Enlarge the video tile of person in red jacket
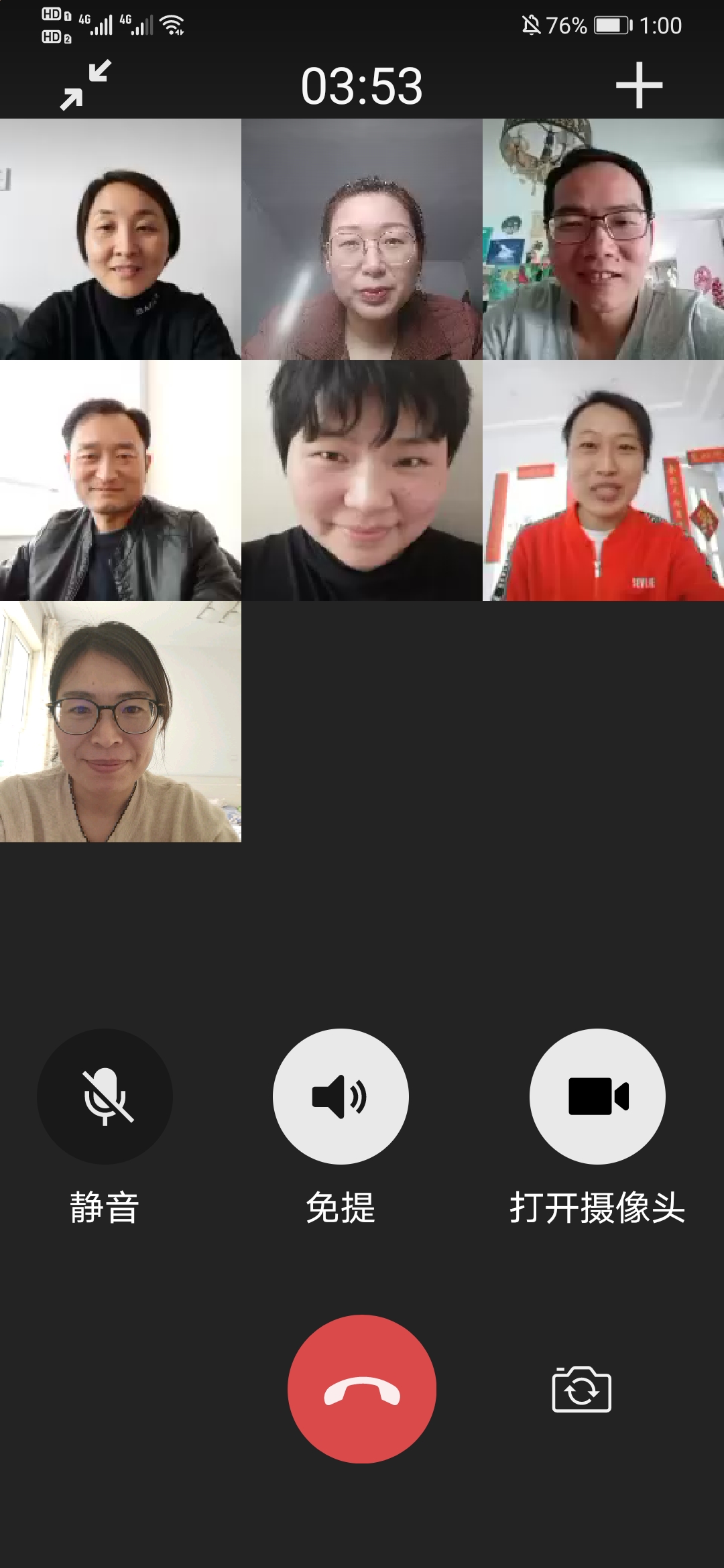This screenshot has width=724, height=1568. point(603,480)
